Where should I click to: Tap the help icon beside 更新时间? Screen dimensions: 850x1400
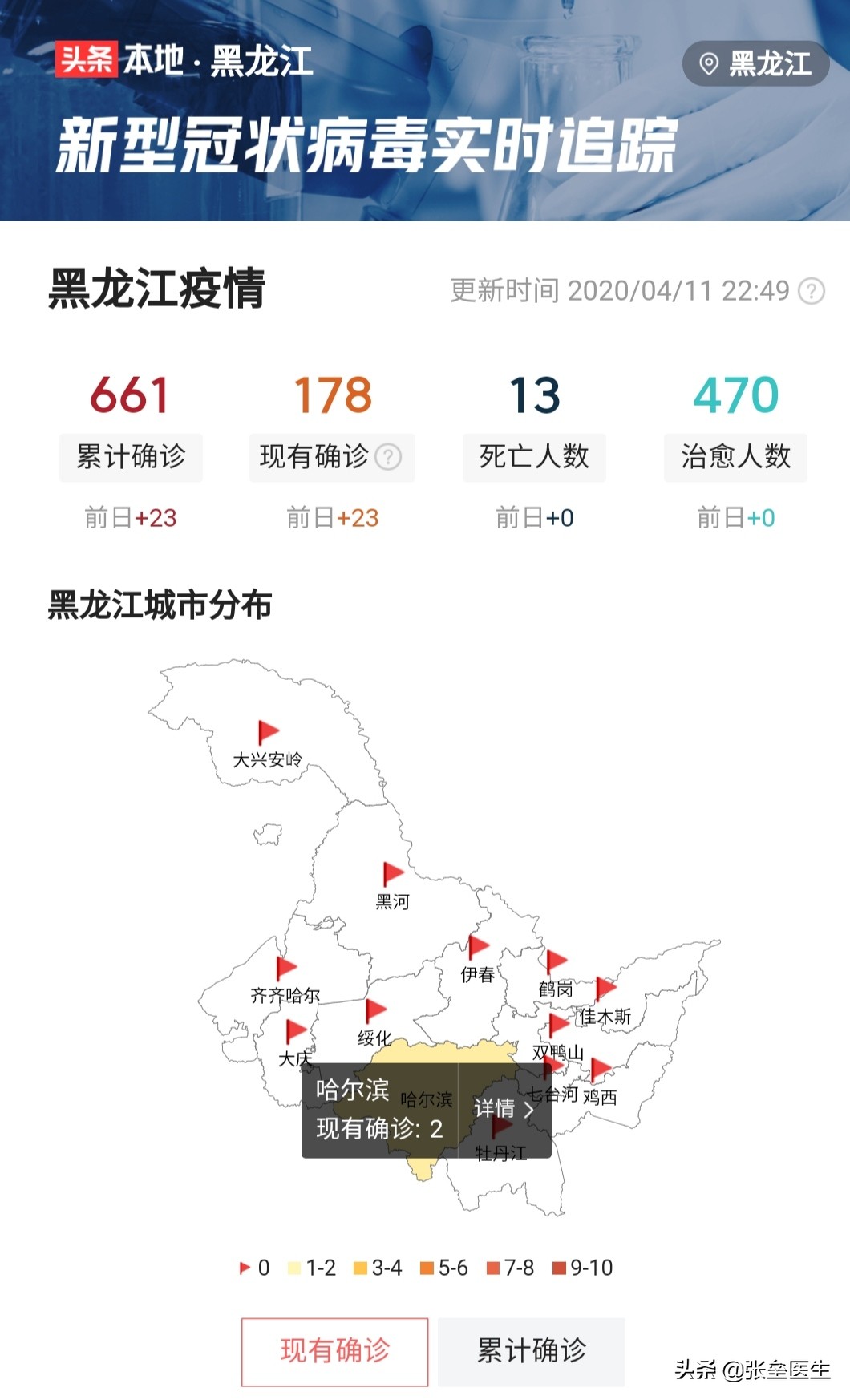812,290
